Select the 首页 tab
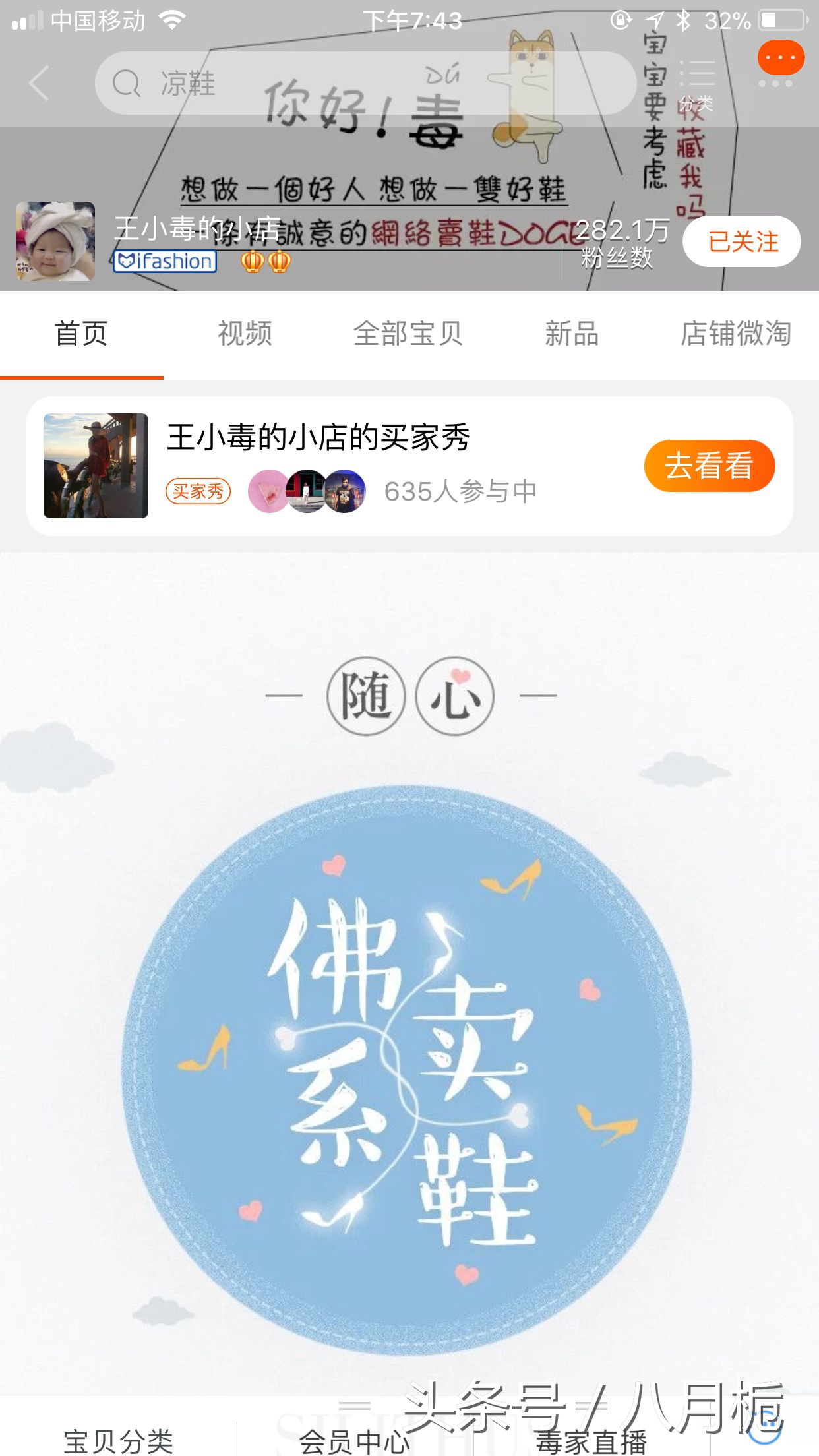 click(81, 334)
